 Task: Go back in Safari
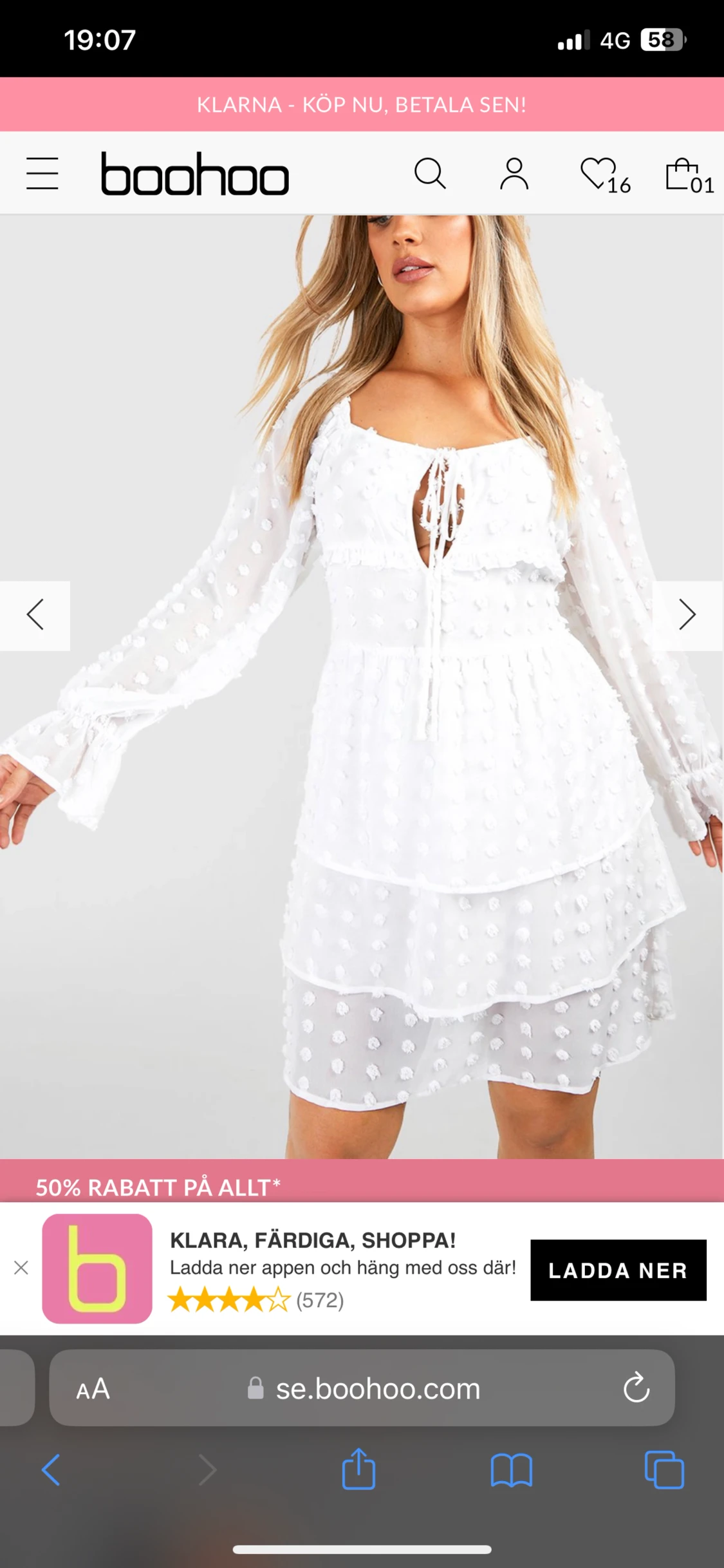[x=51, y=1470]
